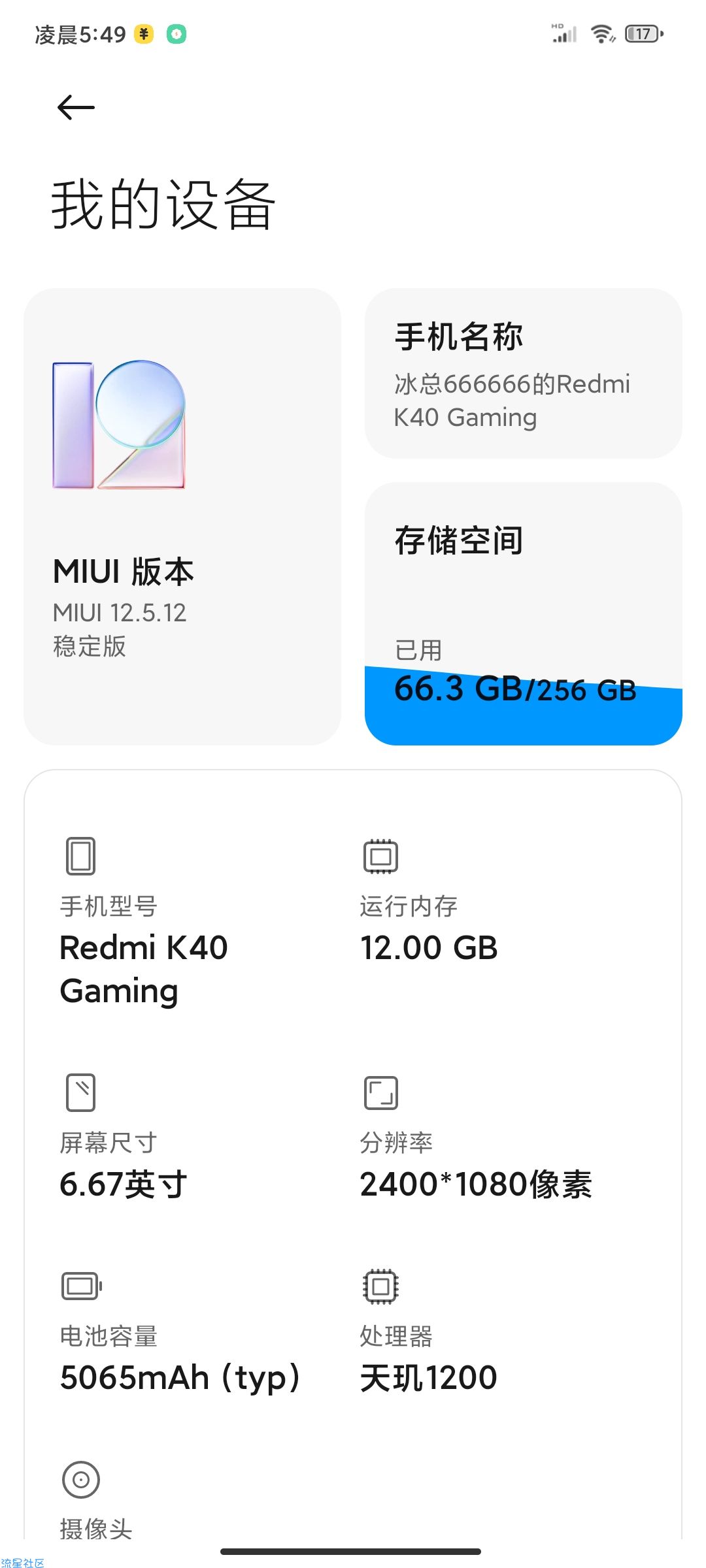The height and width of the screenshot is (1568, 706).
Task: Go back using the arrow icon
Action: pos(76,108)
